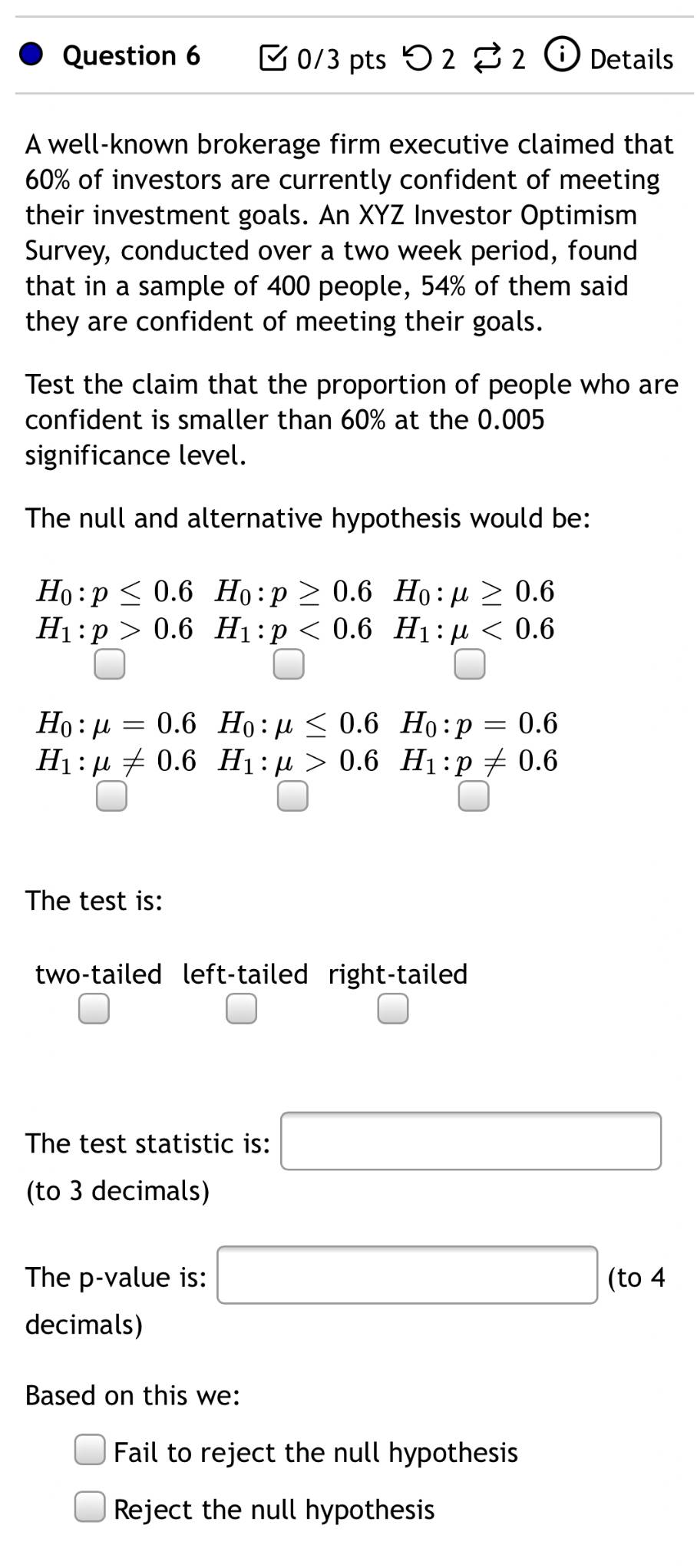Check the two-tailed test option

(94, 1009)
